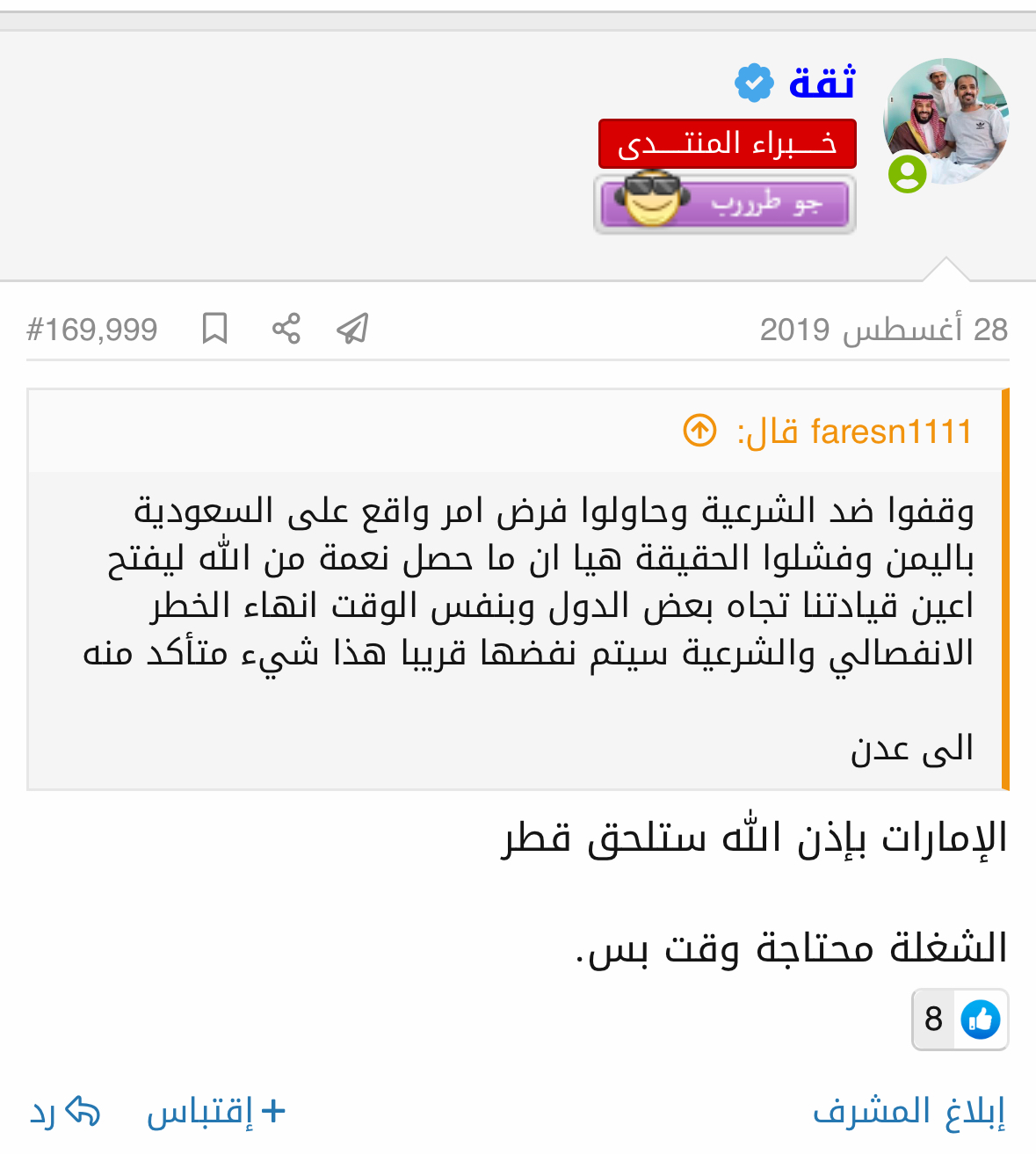Share this post via share icon

pos(286,329)
